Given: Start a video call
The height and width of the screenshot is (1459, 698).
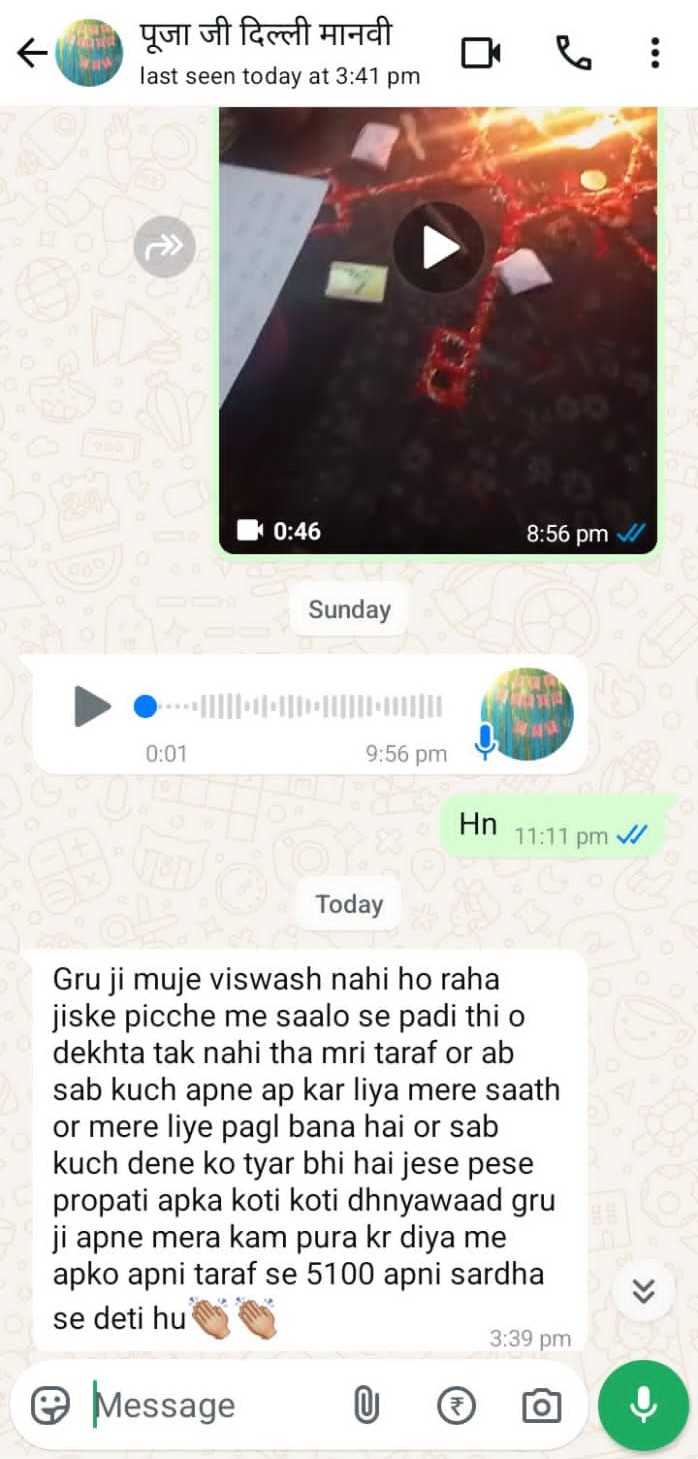Looking at the screenshot, I should click(481, 53).
